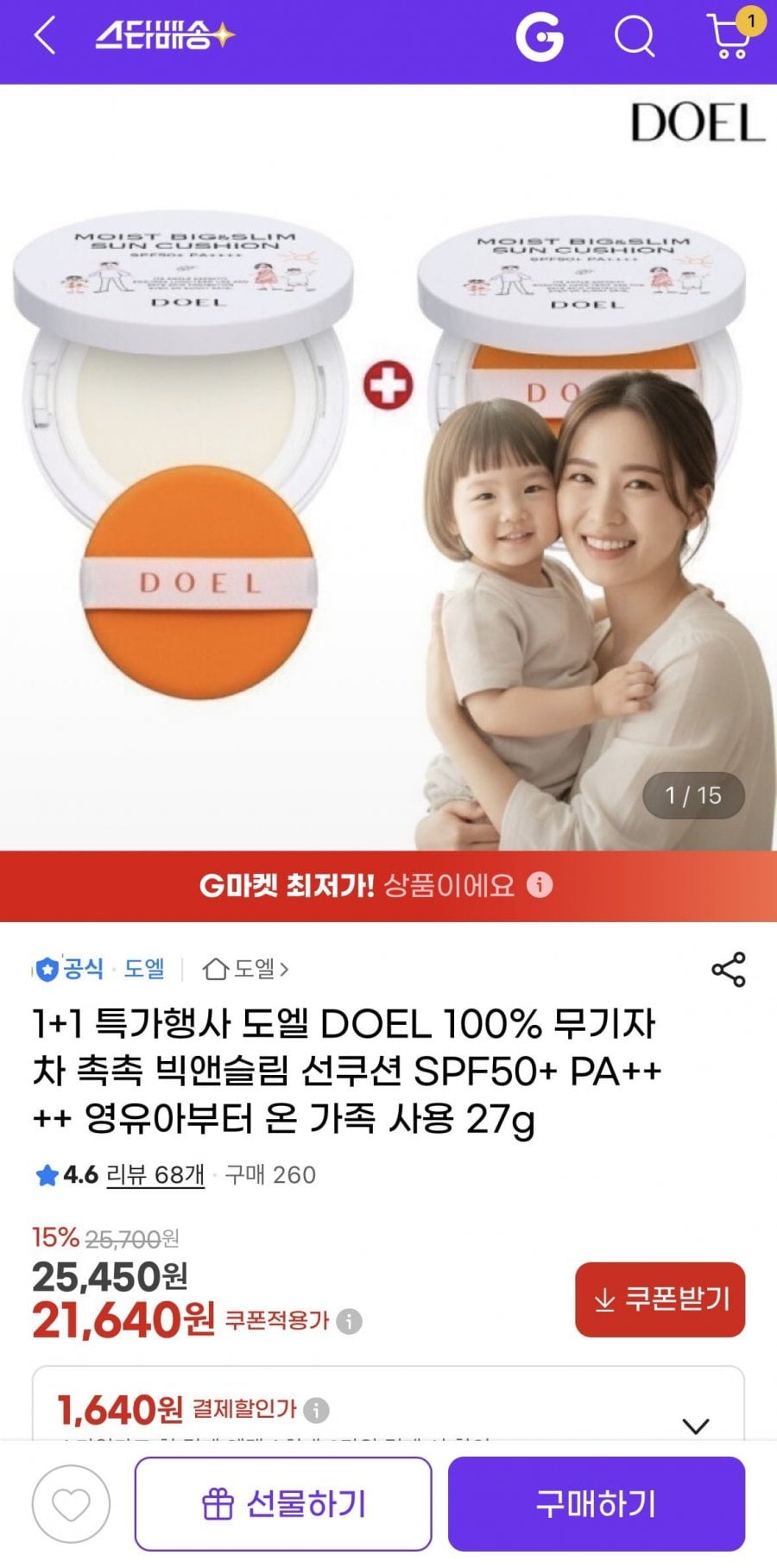Image resolution: width=777 pixels, height=1568 pixels.
Task: Show info for 결제할인가 price
Action: 317,1410
